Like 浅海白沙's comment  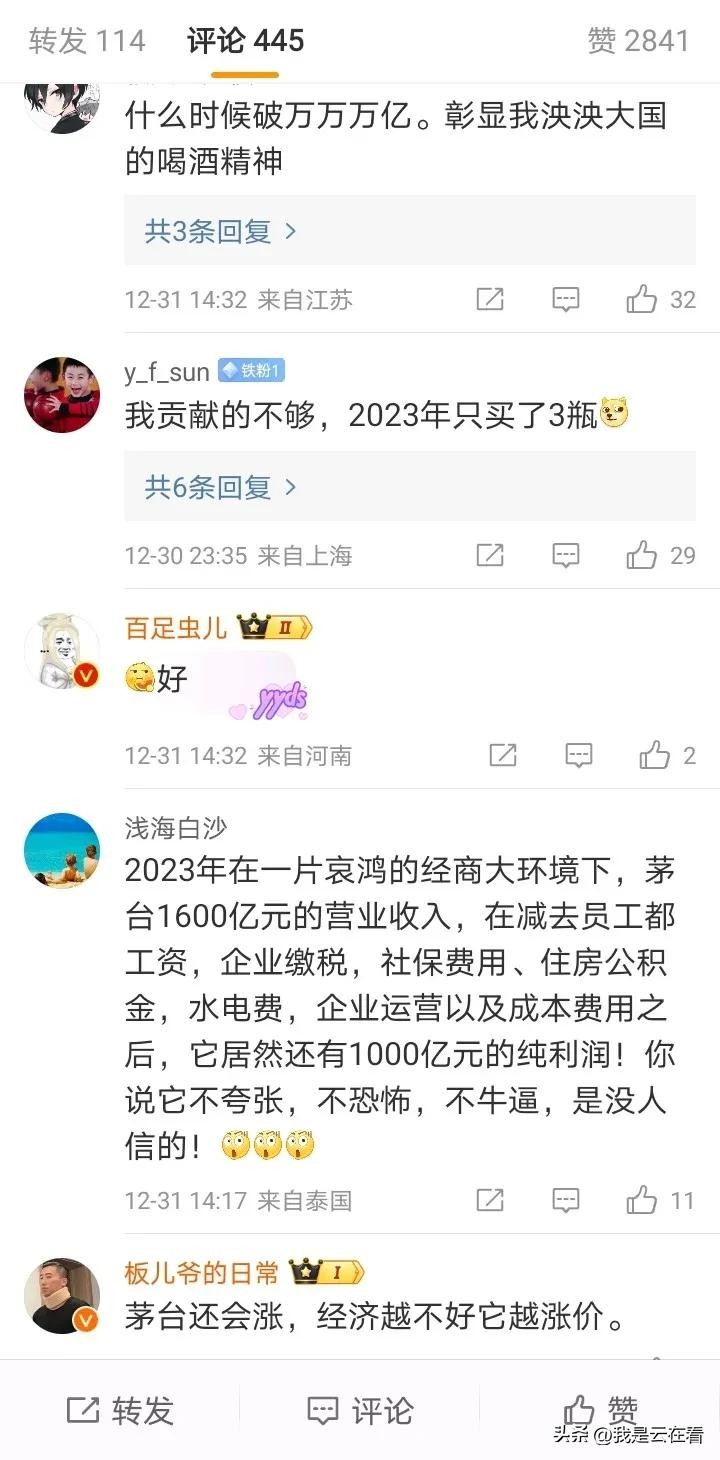click(x=642, y=1199)
